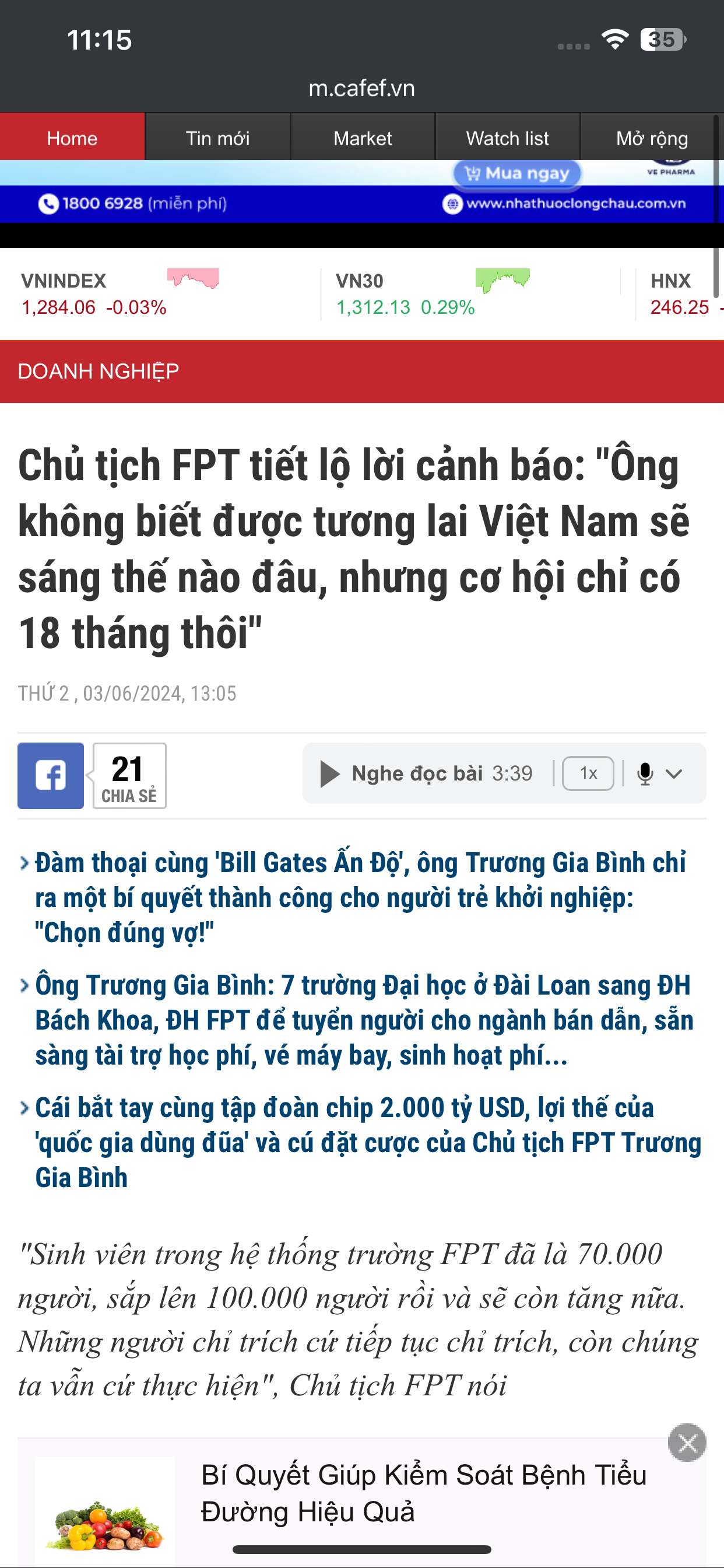Open the DOANH NGHIỆP category
The width and height of the screenshot is (724, 1568).
(x=99, y=372)
